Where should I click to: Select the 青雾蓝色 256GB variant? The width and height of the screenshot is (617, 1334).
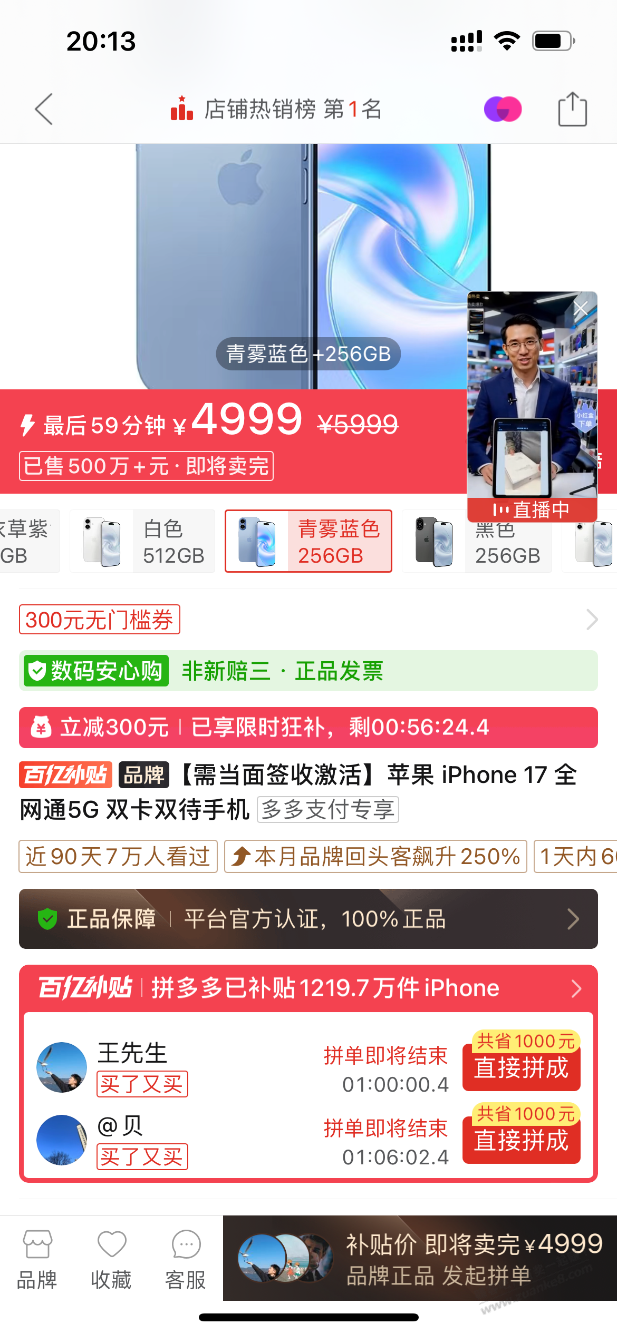(308, 541)
